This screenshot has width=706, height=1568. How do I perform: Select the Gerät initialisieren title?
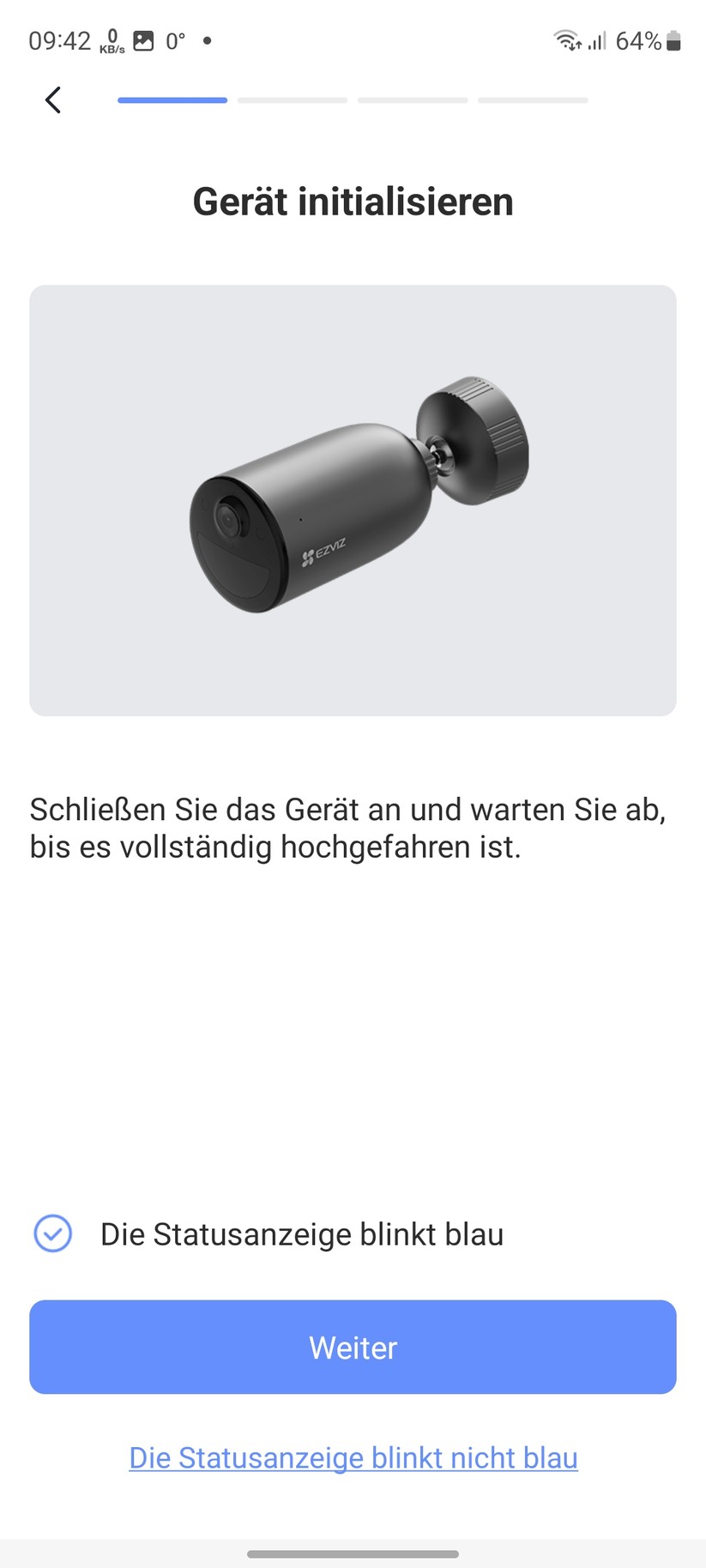353,201
